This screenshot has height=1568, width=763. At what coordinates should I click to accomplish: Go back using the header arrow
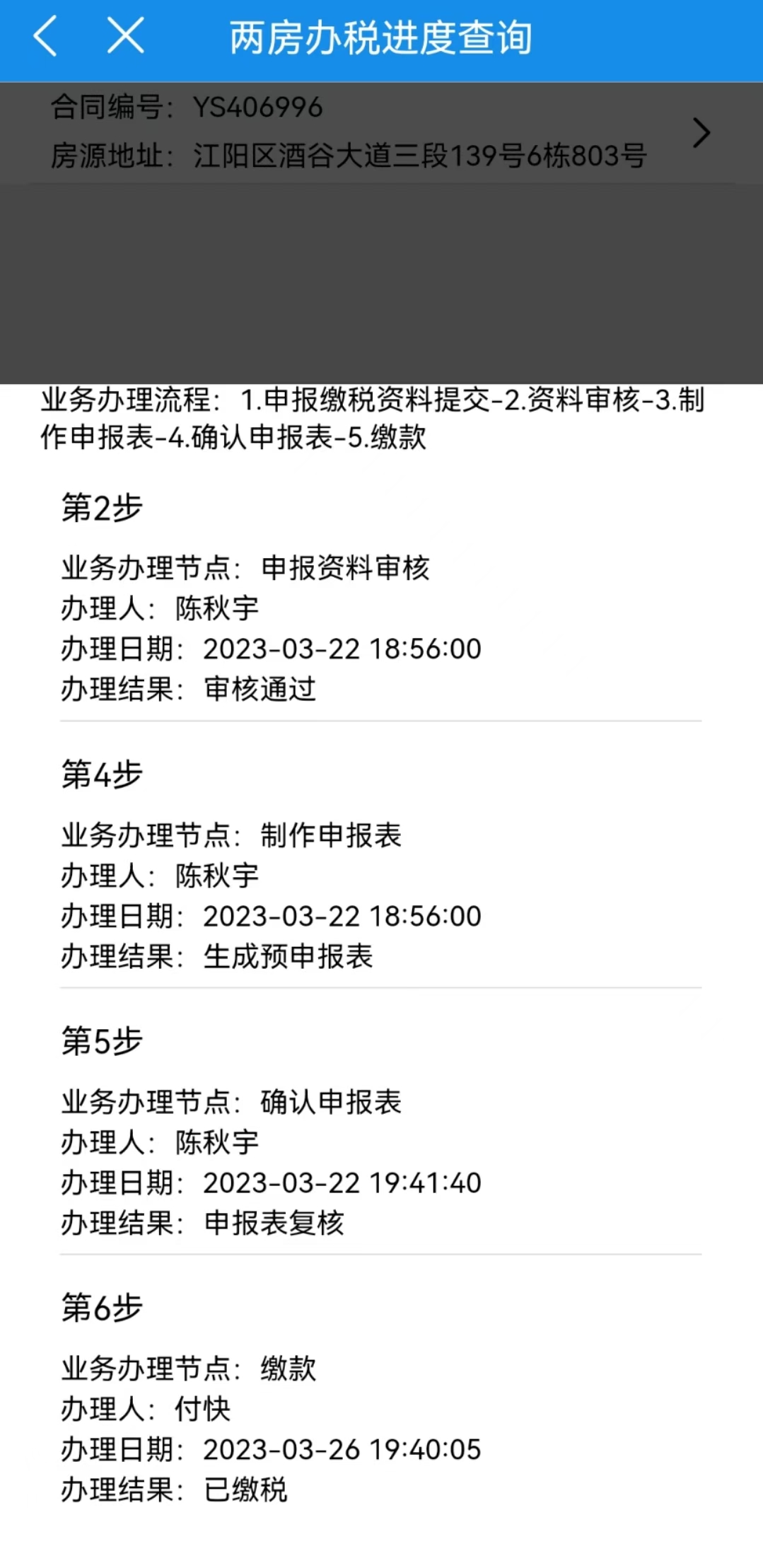[x=45, y=37]
